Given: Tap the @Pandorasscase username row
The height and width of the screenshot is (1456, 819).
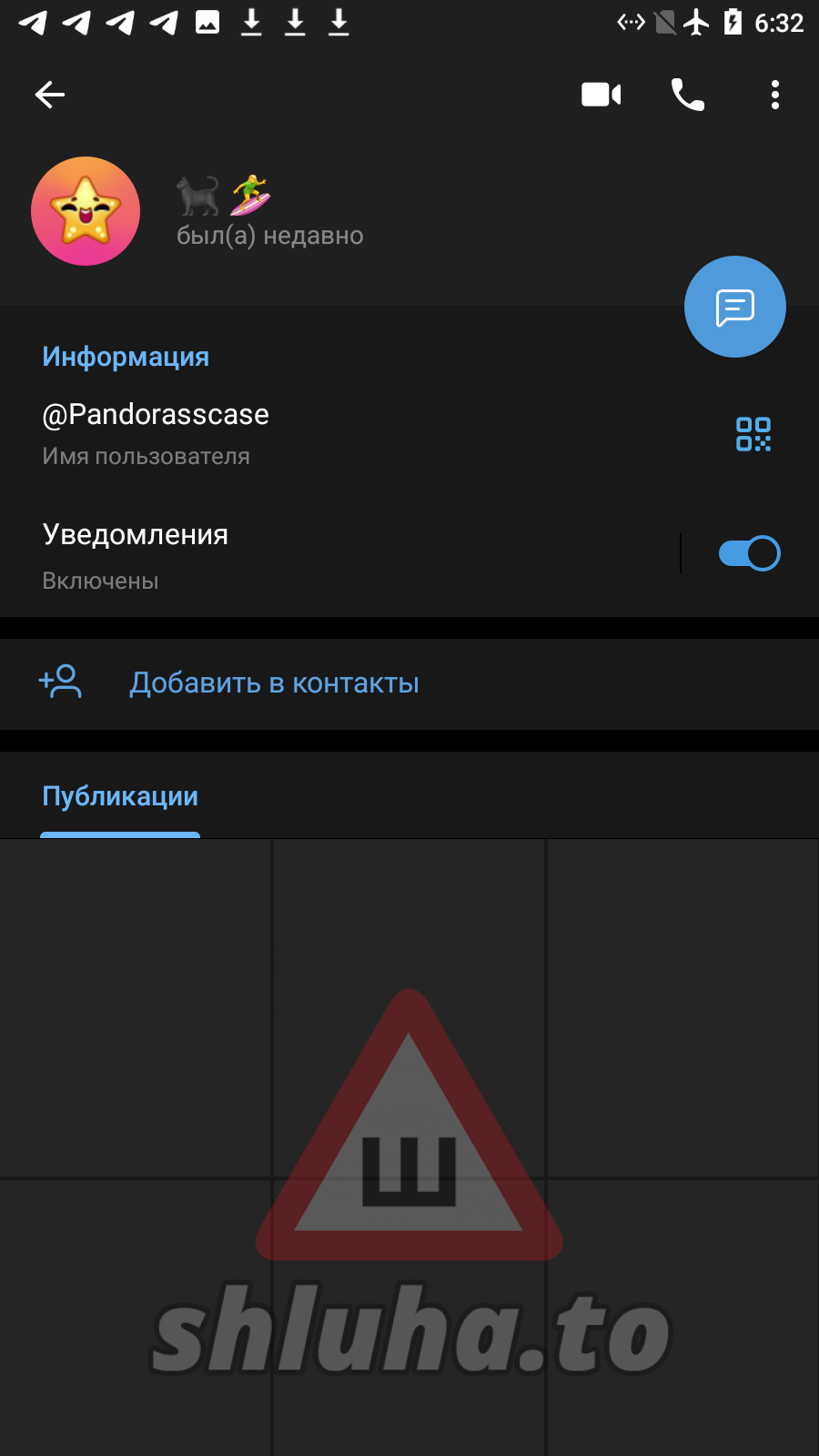Looking at the screenshot, I should [273, 432].
